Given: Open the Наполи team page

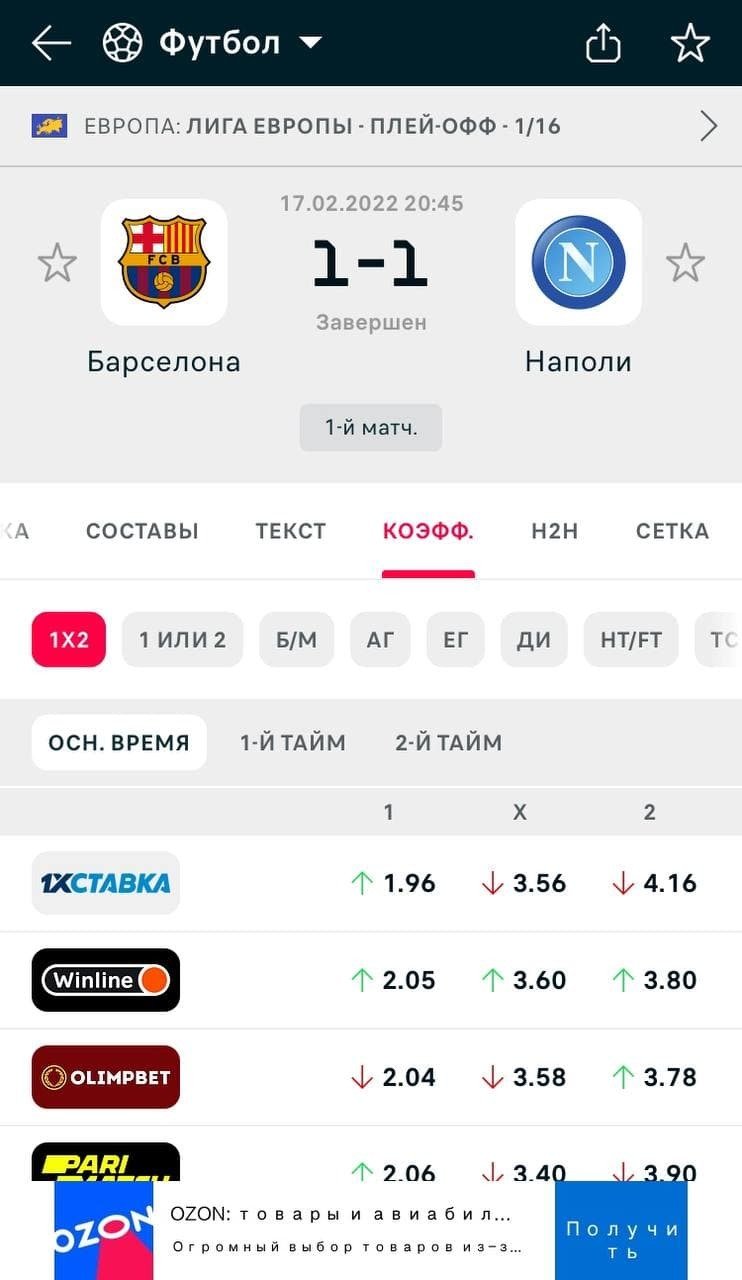Looking at the screenshot, I should 578,262.
